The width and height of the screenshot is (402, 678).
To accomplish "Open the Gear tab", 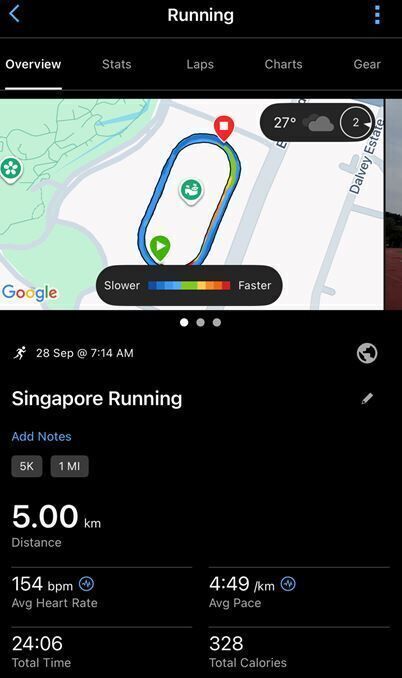I will pos(367,64).
